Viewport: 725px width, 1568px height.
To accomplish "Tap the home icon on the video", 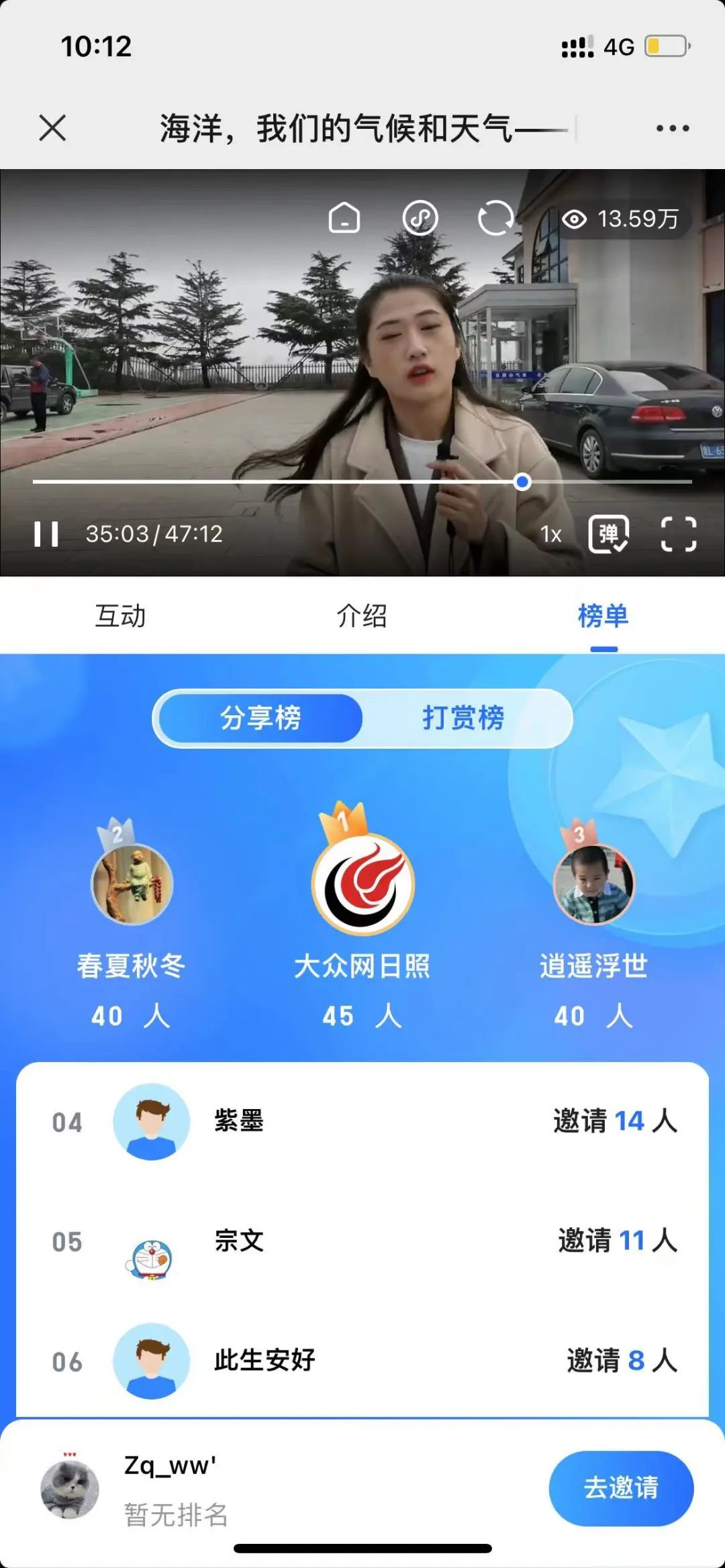I will click(344, 218).
